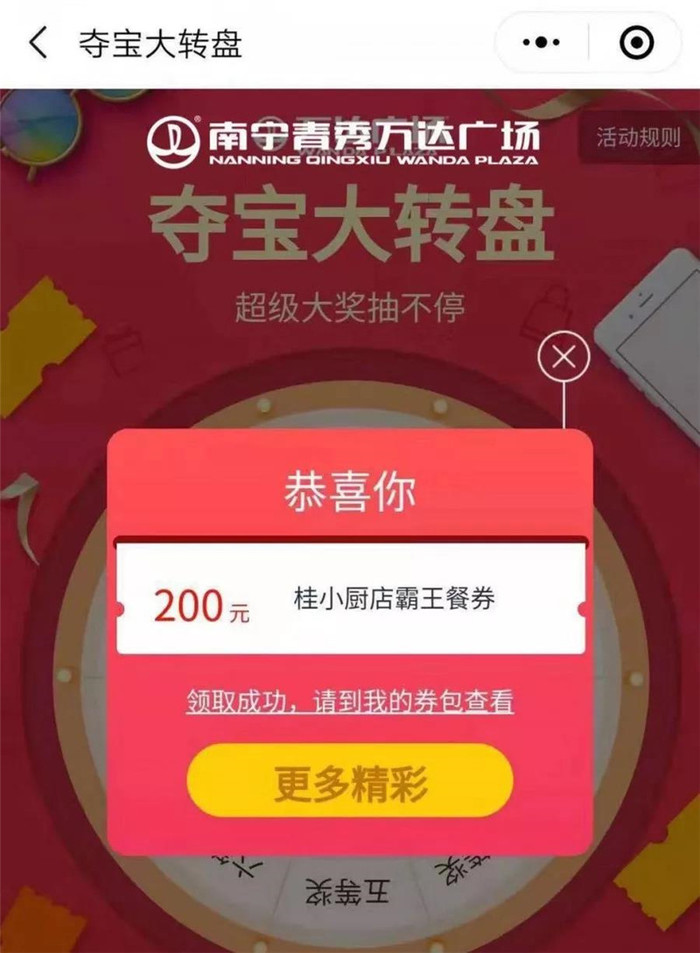
Task: Open 活动规则 activity rules
Action: [637, 138]
